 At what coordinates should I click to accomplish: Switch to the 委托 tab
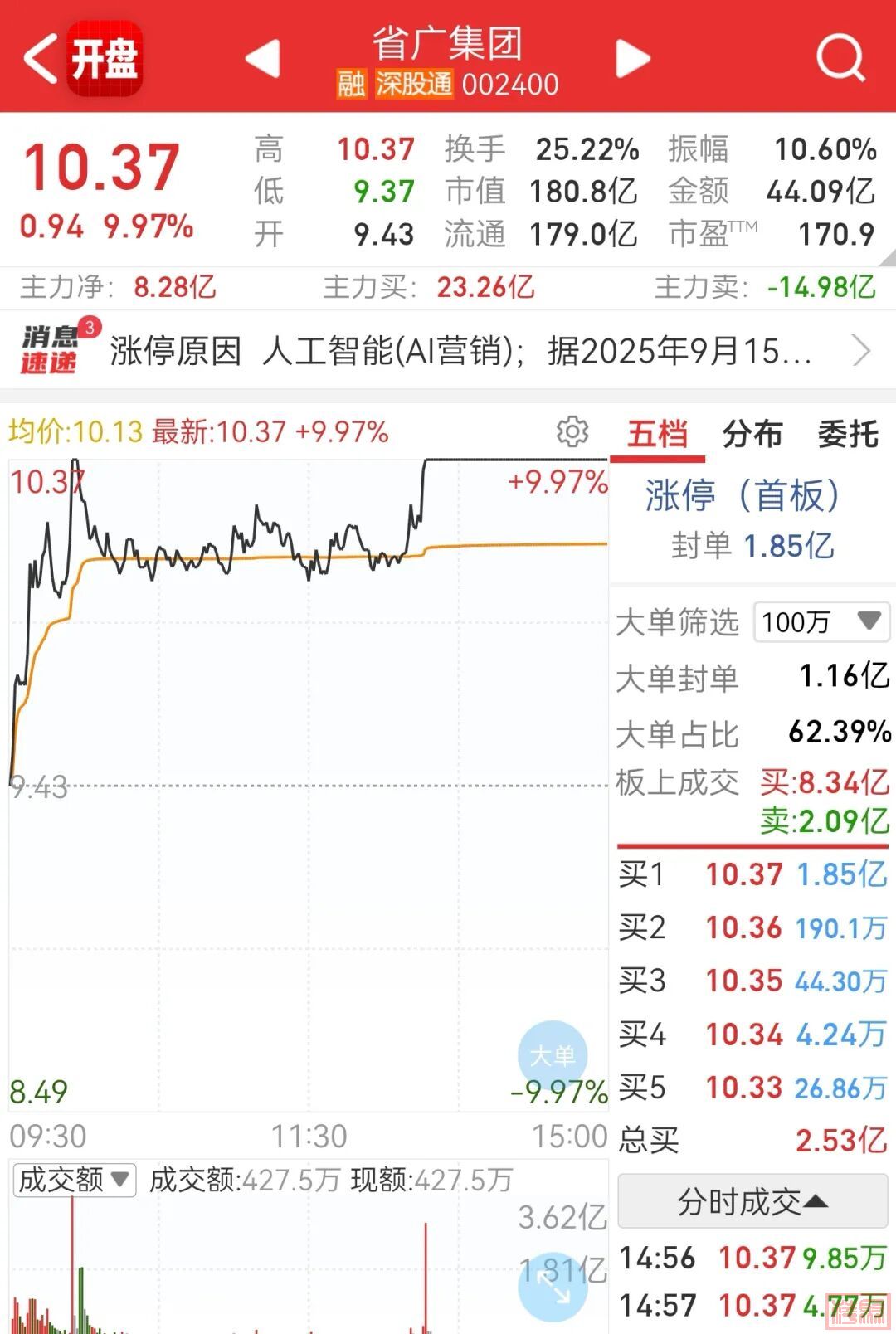tap(848, 434)
